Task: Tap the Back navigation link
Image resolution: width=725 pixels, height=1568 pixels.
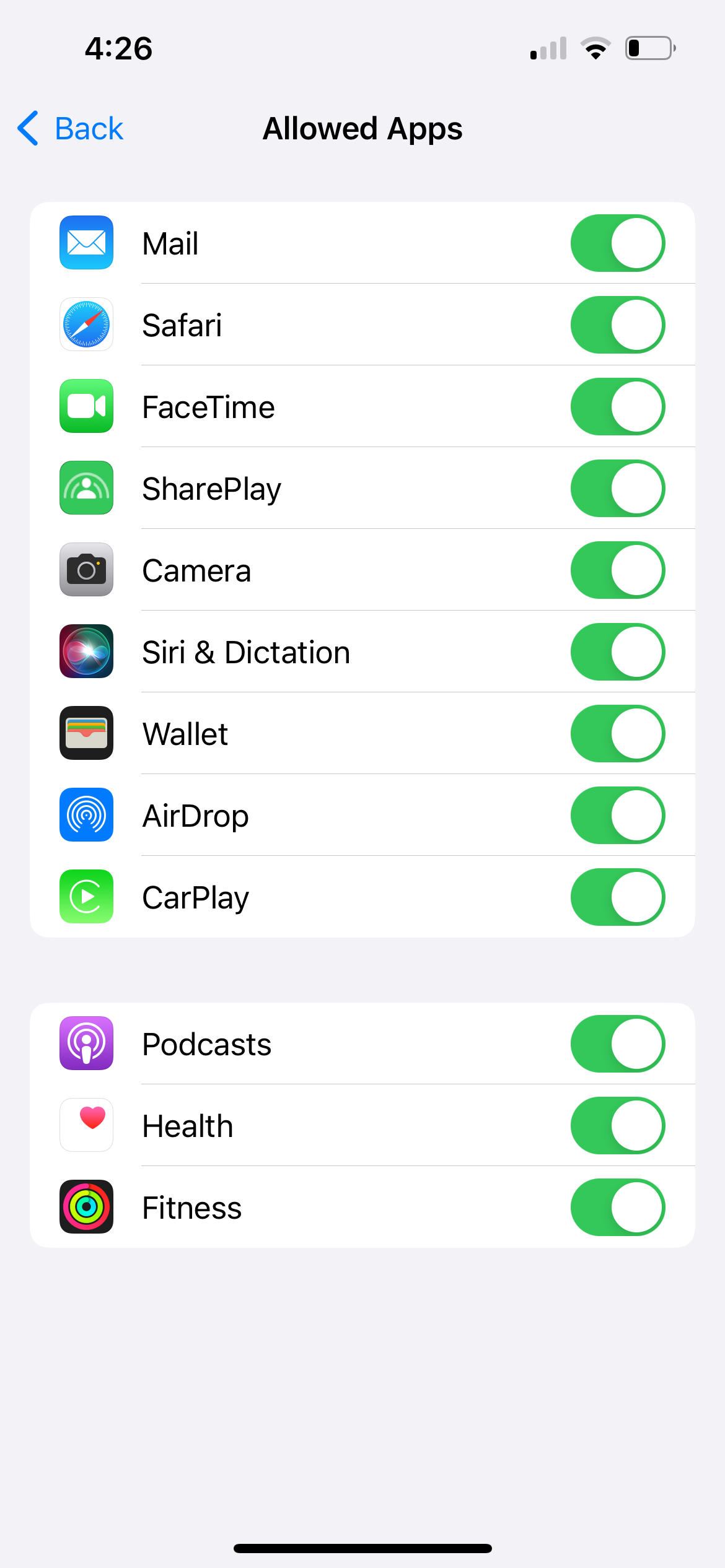Action: pos(68,128)
